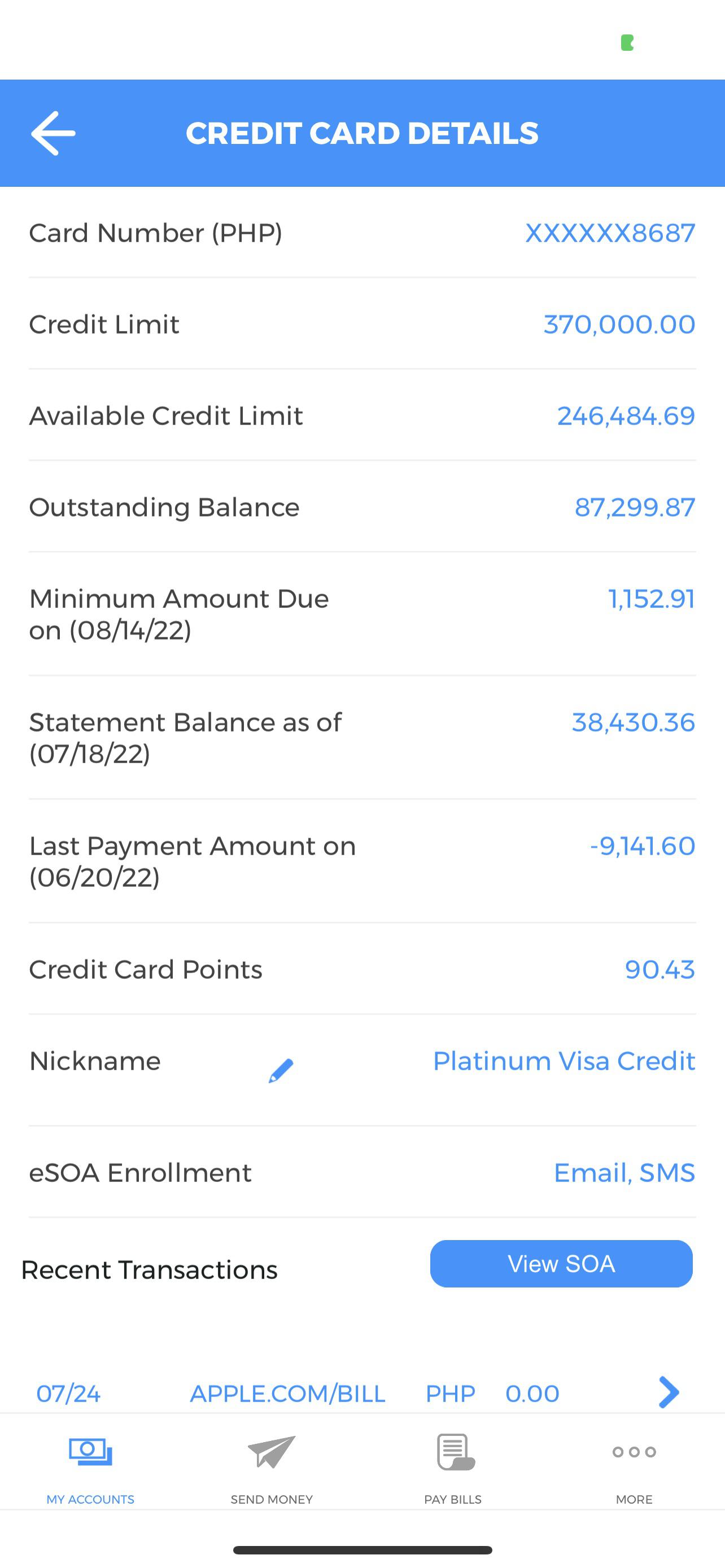Tap the Outstanding Balance amount 87,299.87
The width and height of the screenshot is (725, 1568).
tap(634, 507)
